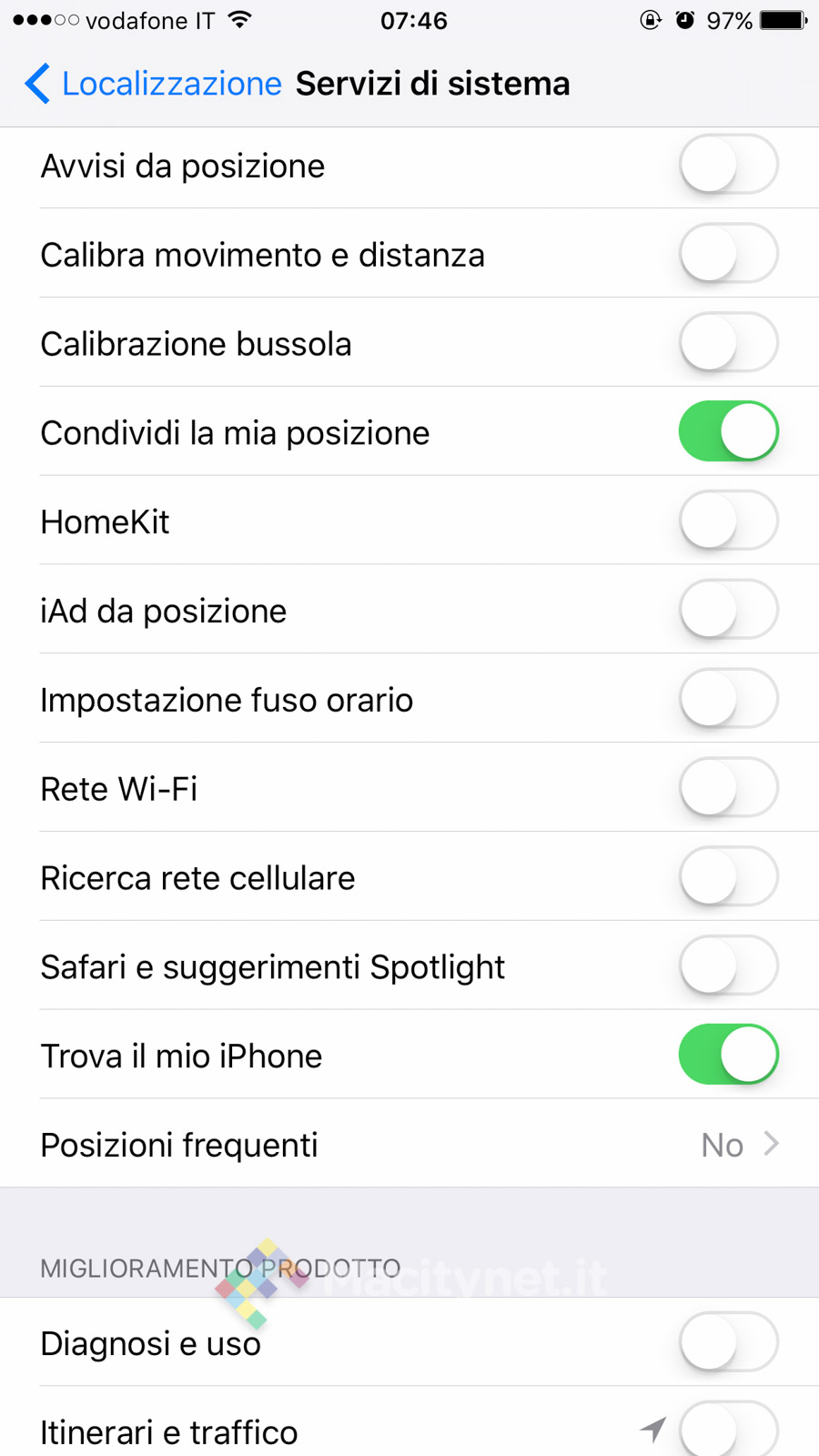This screenshot has height=1456, width=819.
Task: Turn off Trova il mio iPhone
Action: click(x=728, y=1056)
